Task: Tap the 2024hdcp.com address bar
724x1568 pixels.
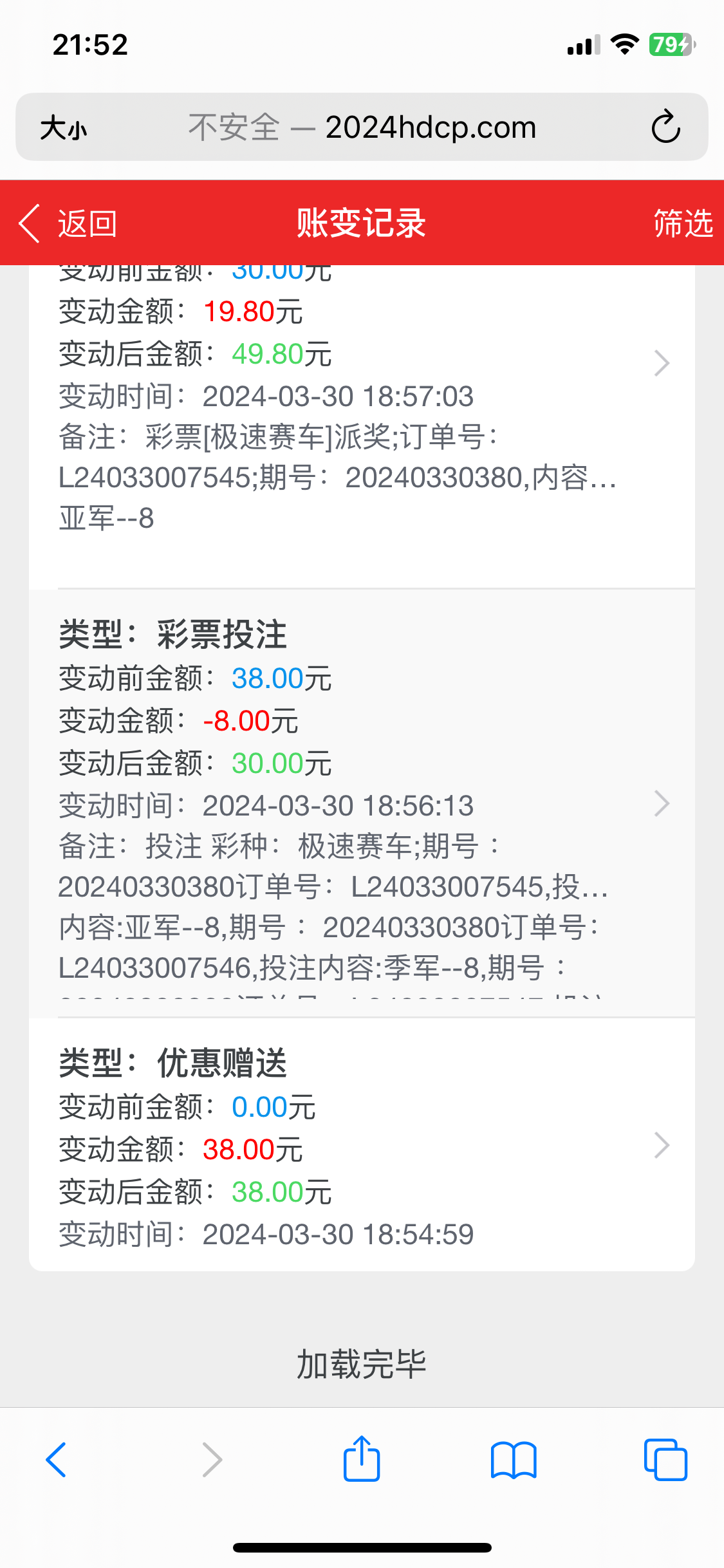Action: (x=362, y=127)
